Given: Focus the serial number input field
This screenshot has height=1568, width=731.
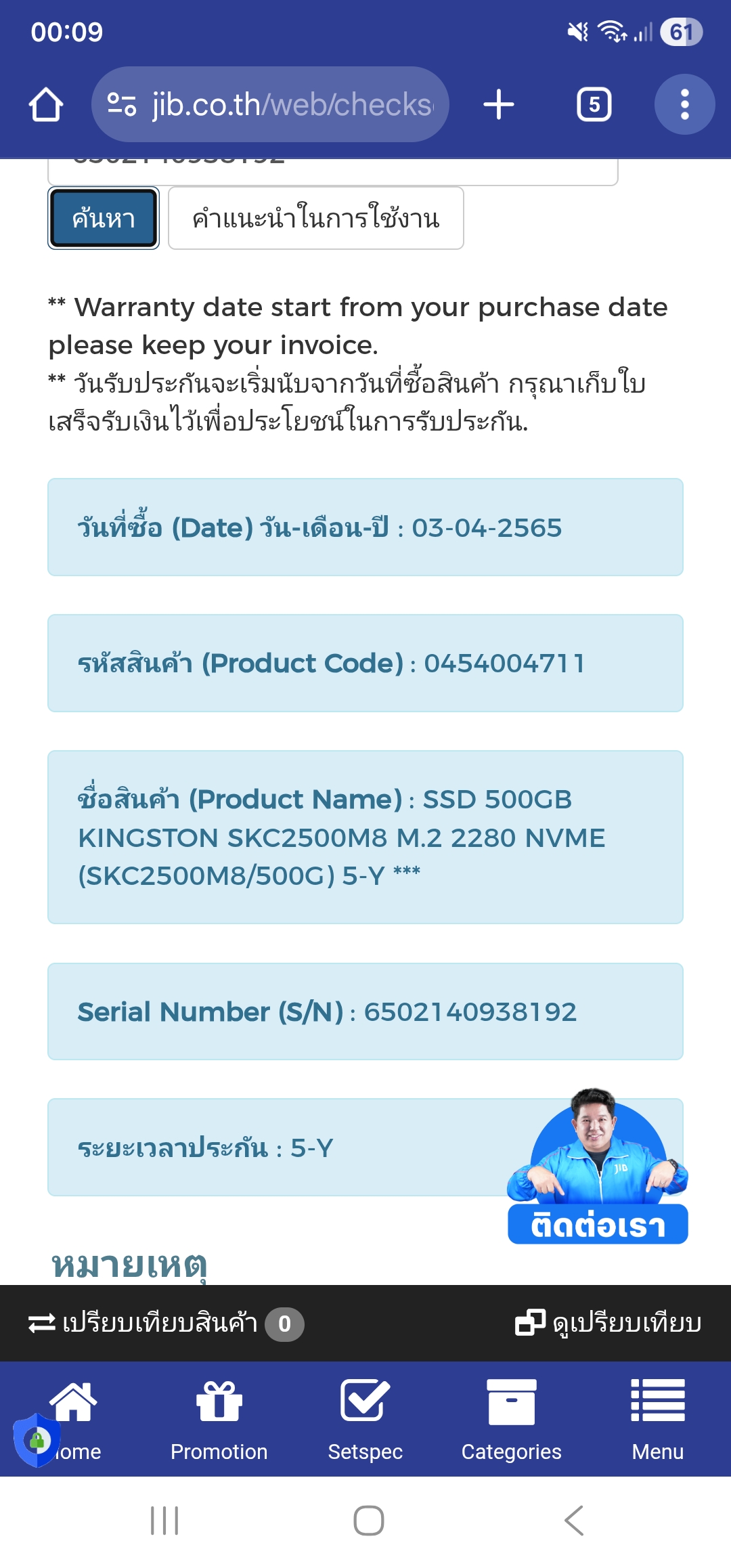Looking at the screenshot, I should [332, 169].
